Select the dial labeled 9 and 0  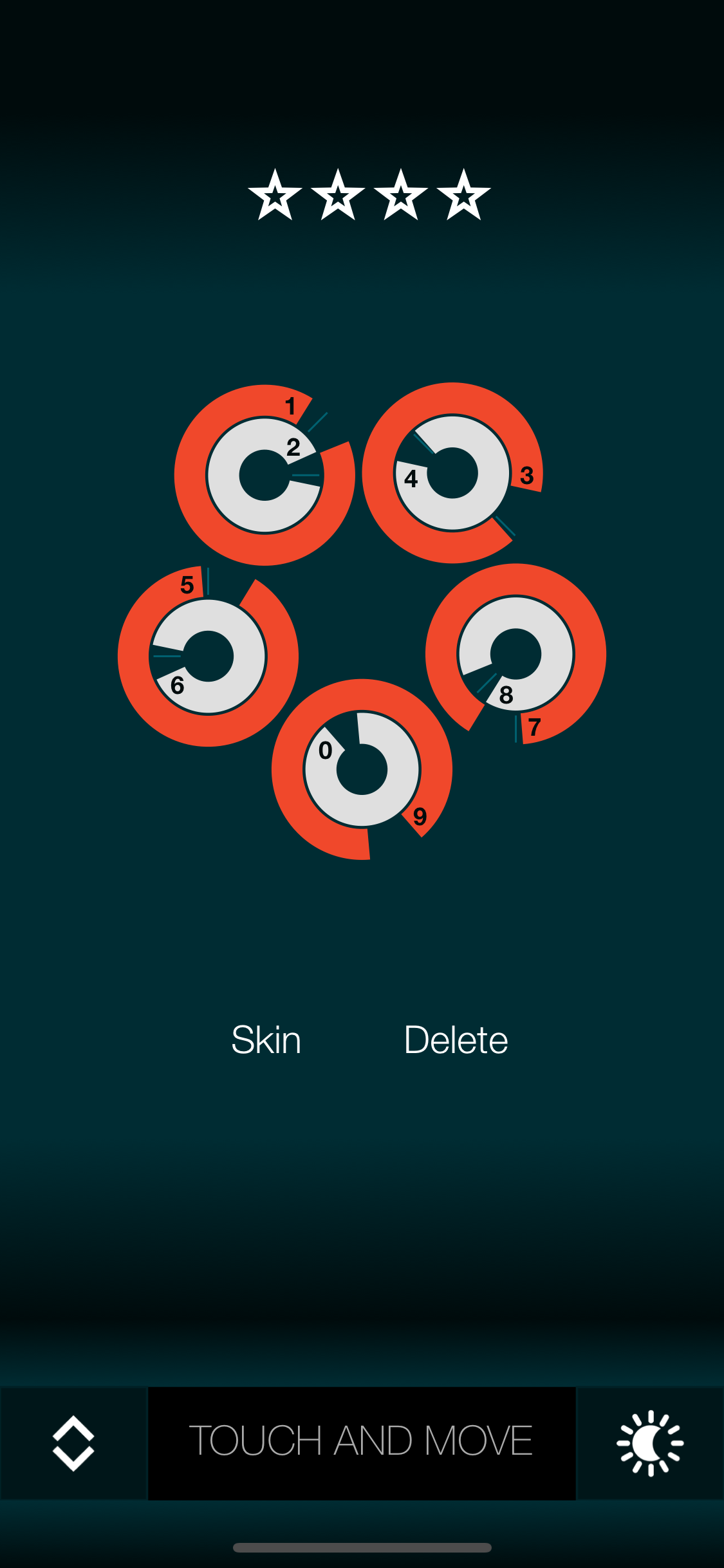362,769
